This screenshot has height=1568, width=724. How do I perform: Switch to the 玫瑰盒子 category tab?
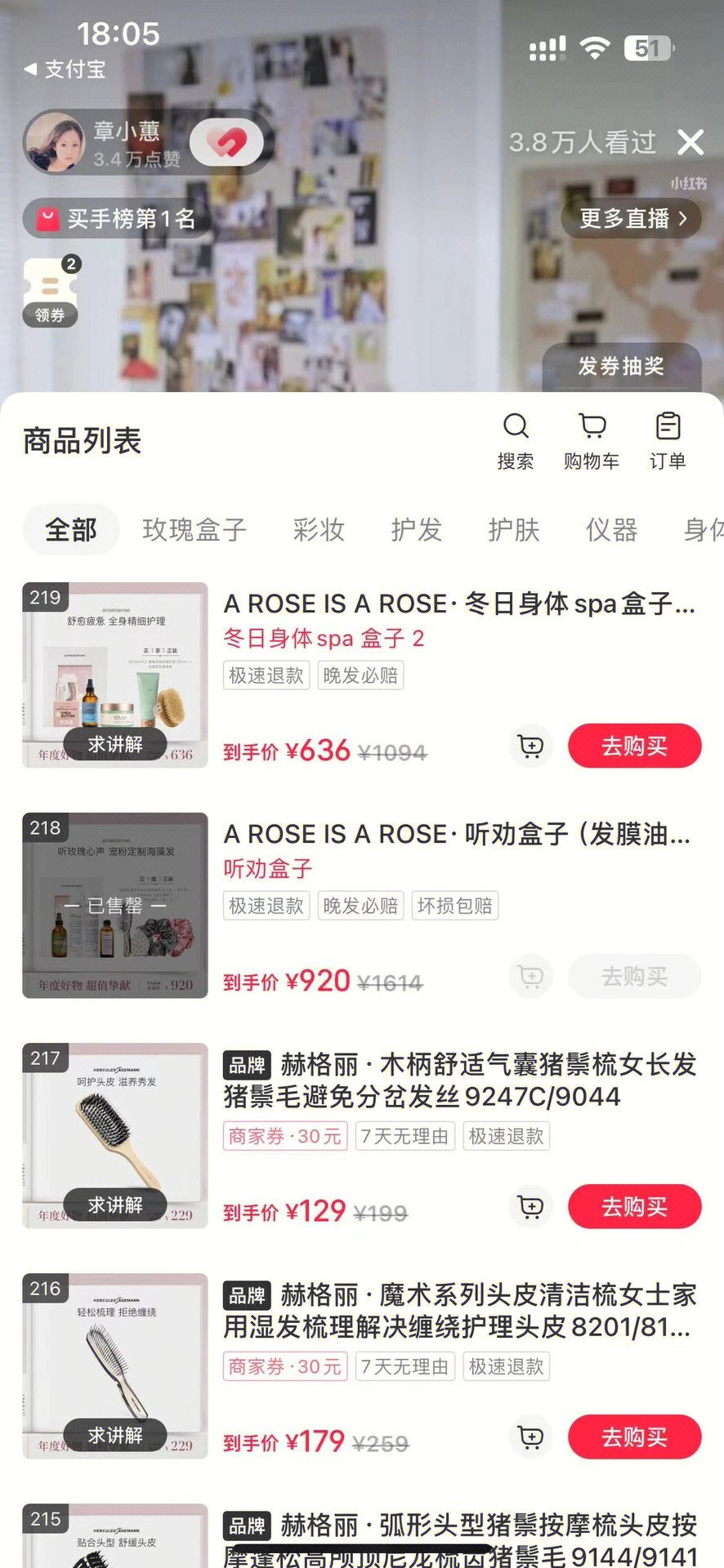point(194,529)
